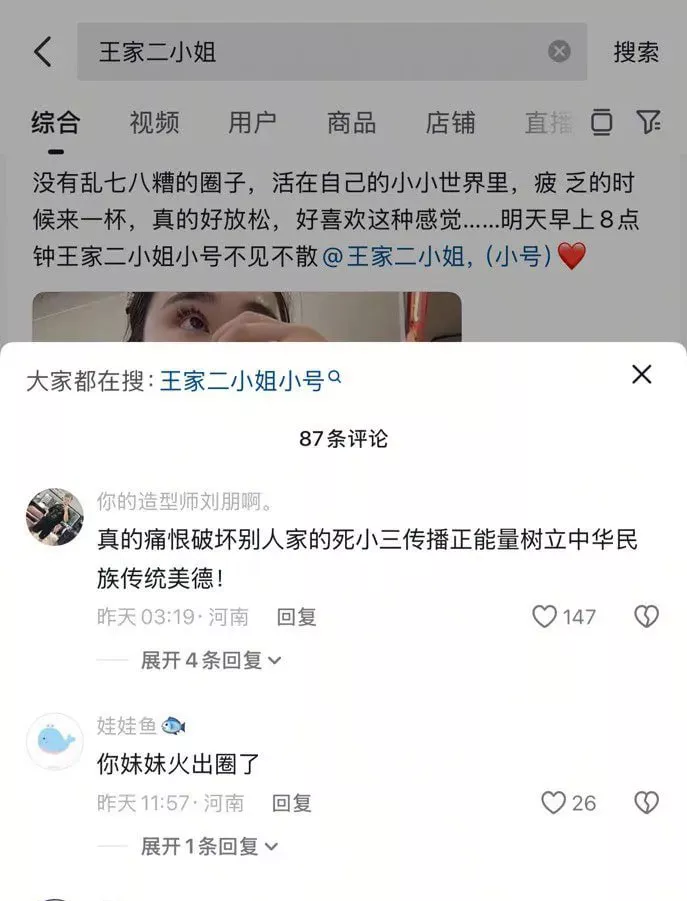The image size is (687, 901).
Task: Close the comments panel
Action: (642, 374)
